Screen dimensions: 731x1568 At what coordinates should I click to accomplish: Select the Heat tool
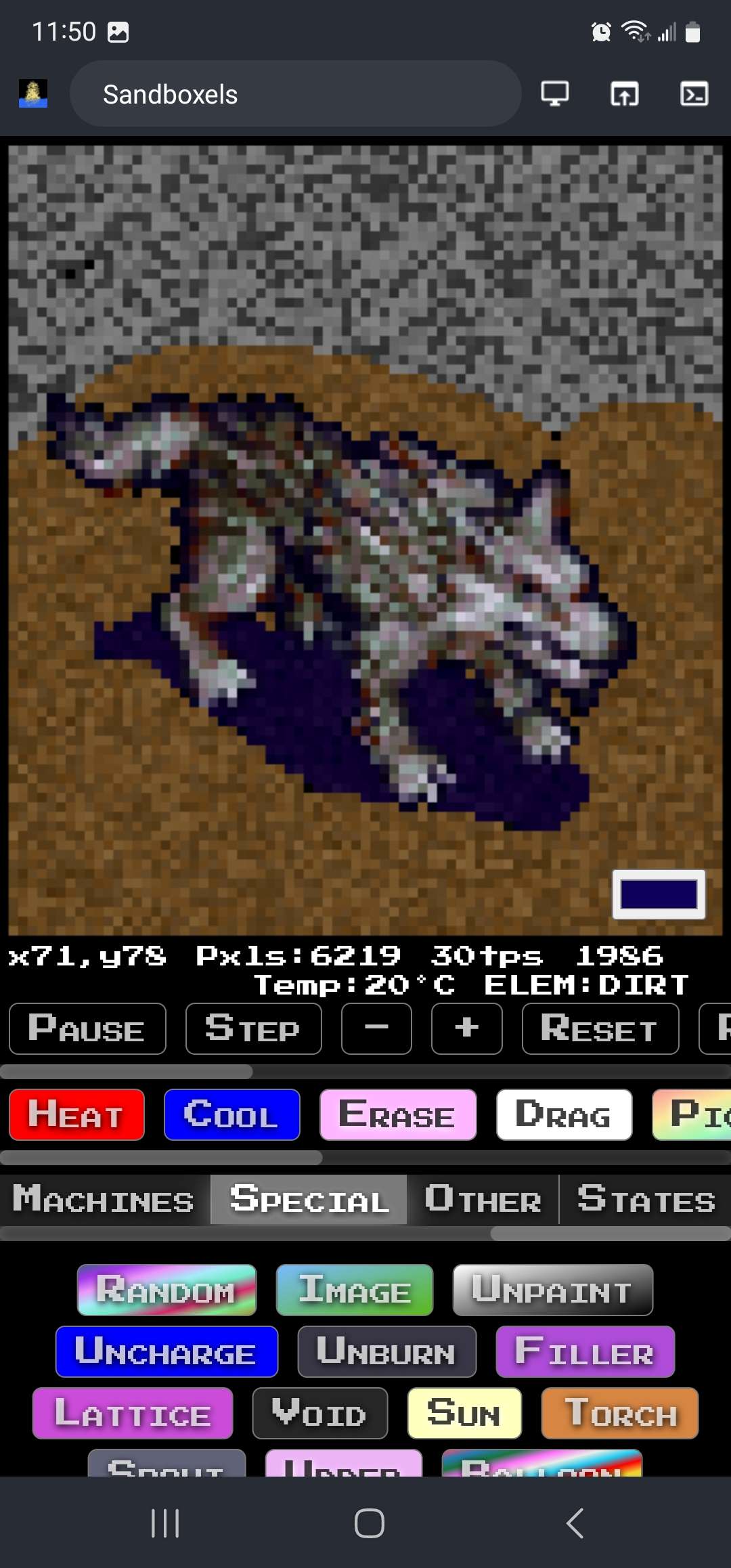coord(76,1114)
